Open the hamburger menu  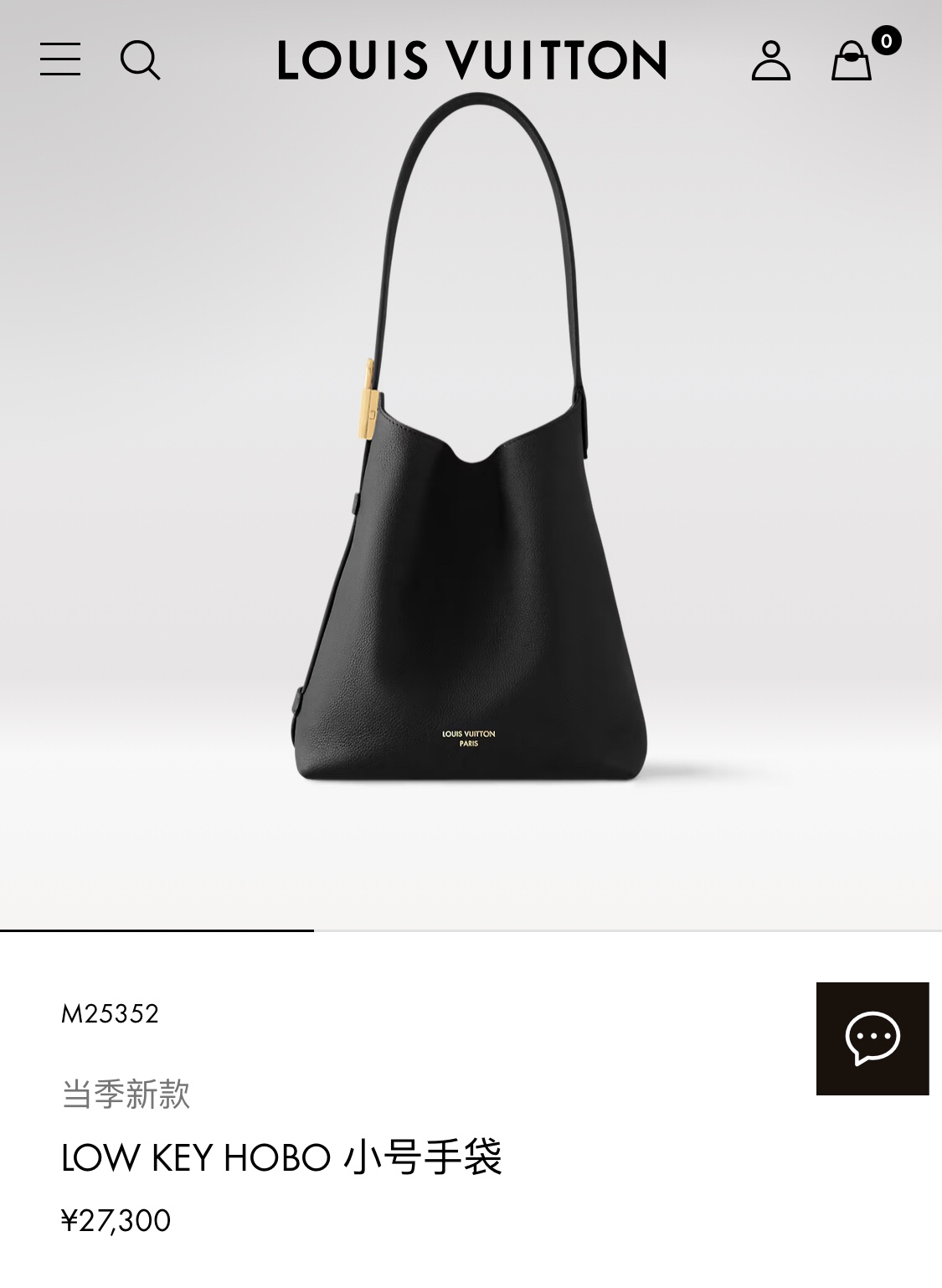(60, 59)
